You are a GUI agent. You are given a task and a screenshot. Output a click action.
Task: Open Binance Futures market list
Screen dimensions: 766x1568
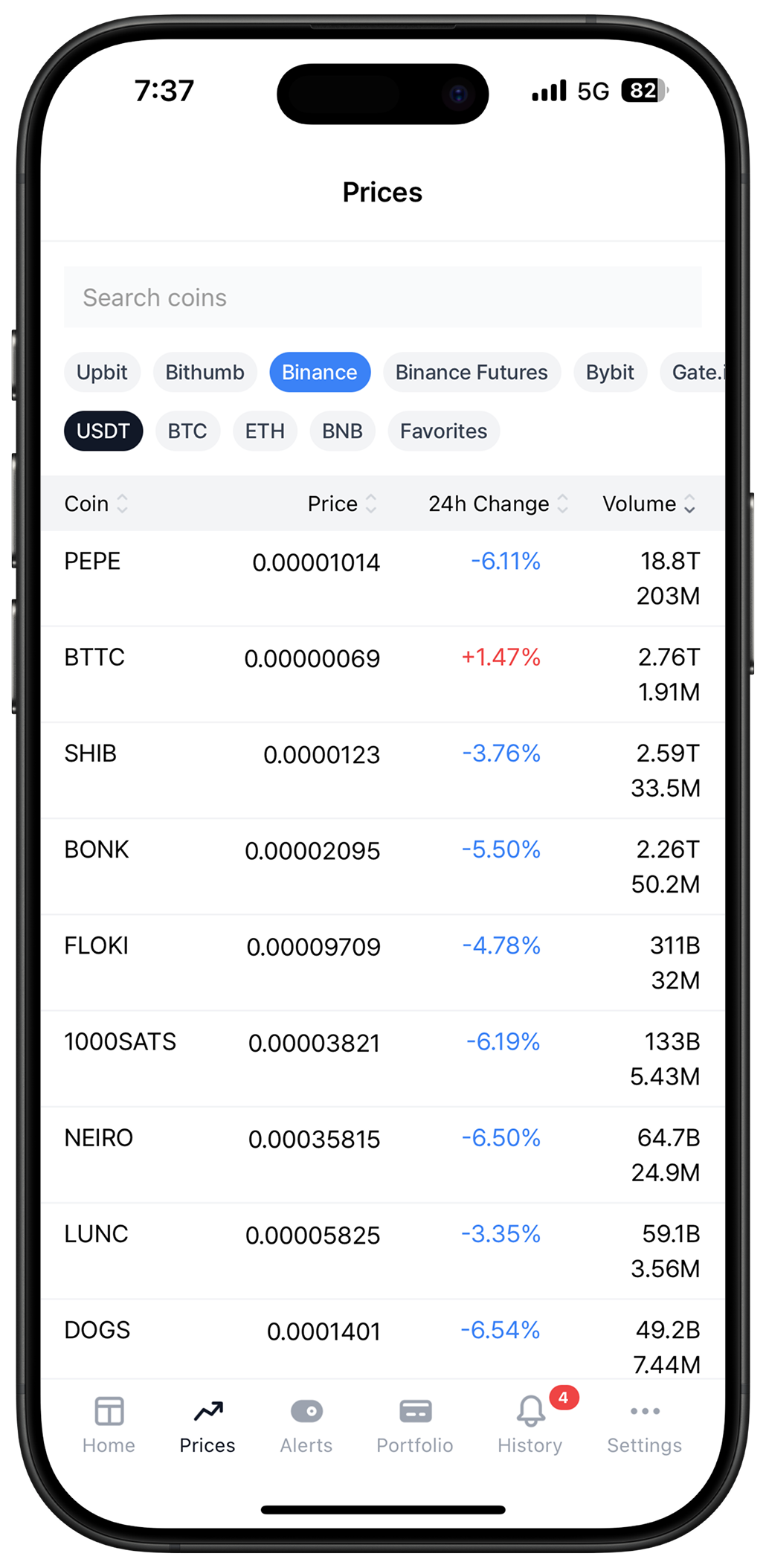click(x=471, y=372)
